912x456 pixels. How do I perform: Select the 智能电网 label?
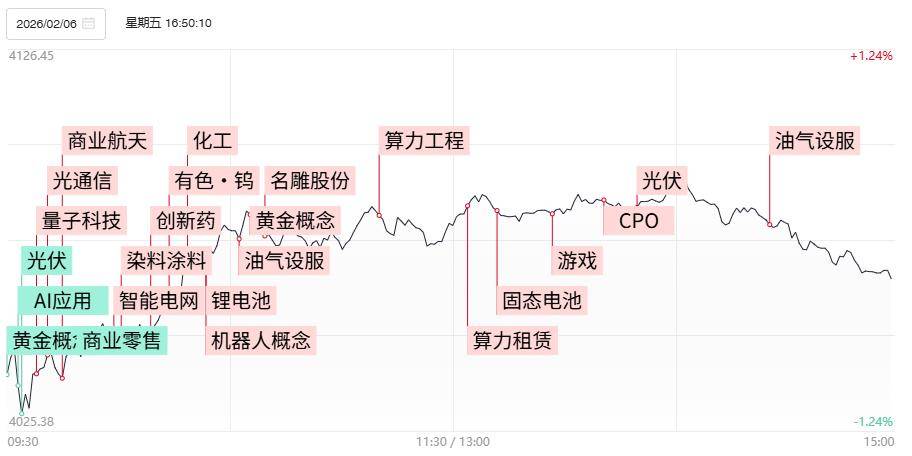pos(159,300)
